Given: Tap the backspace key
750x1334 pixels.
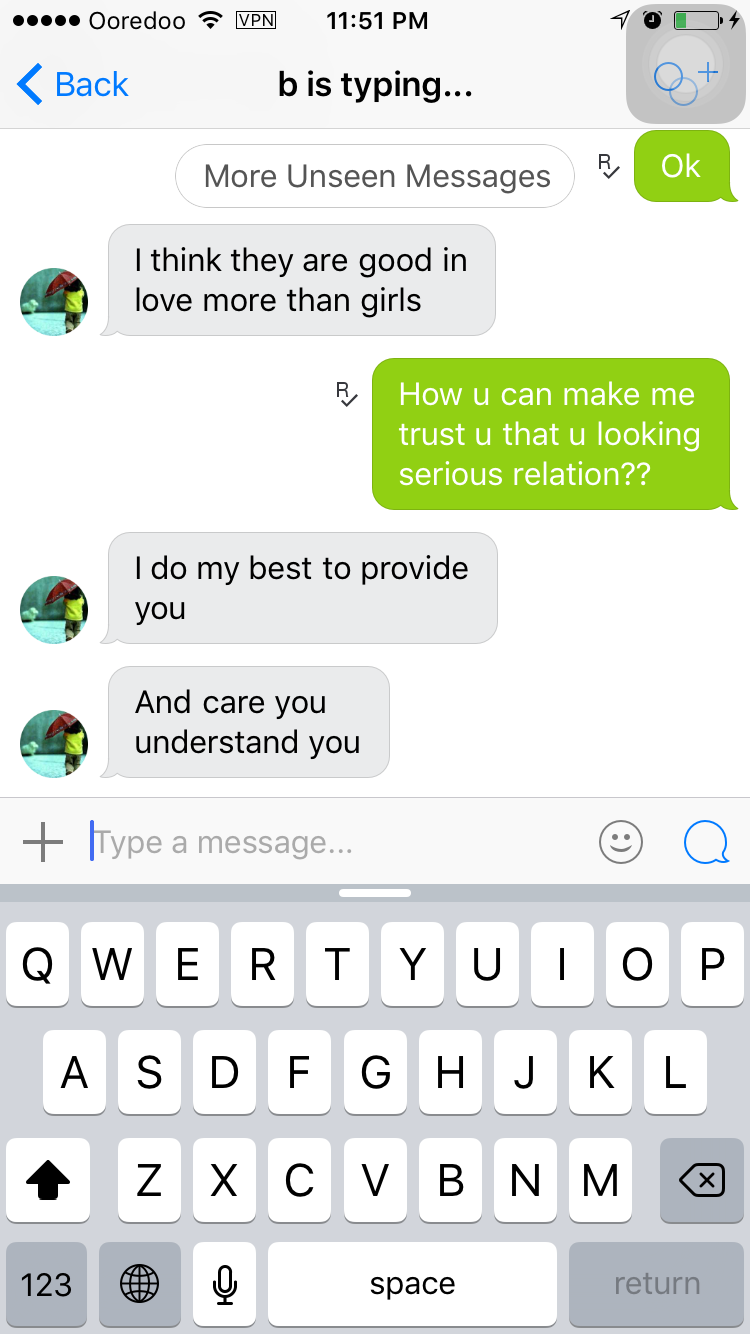Looking at the screenshot, I should [x=701, y=1181].
